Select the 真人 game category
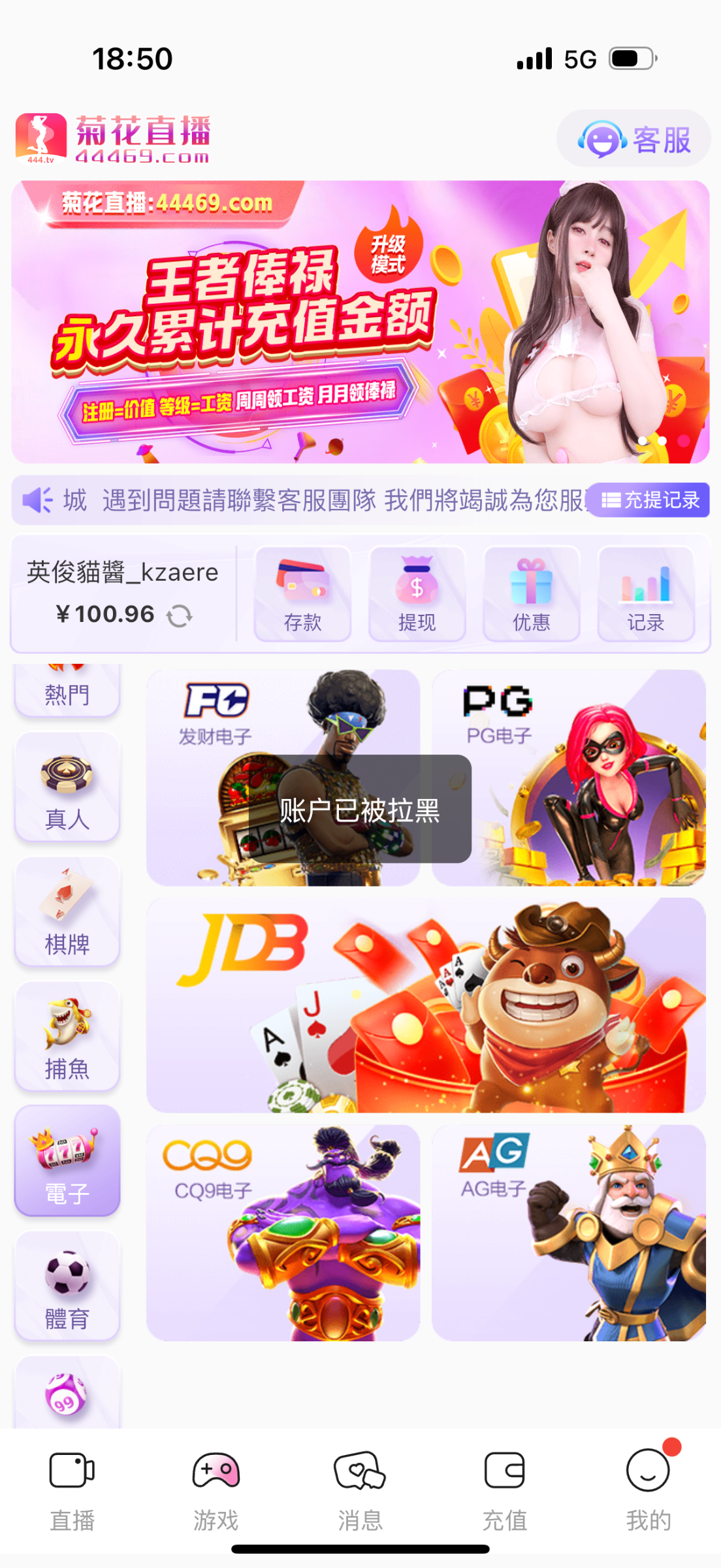Screen dimensions: 721x1568 tap(67, 787)
